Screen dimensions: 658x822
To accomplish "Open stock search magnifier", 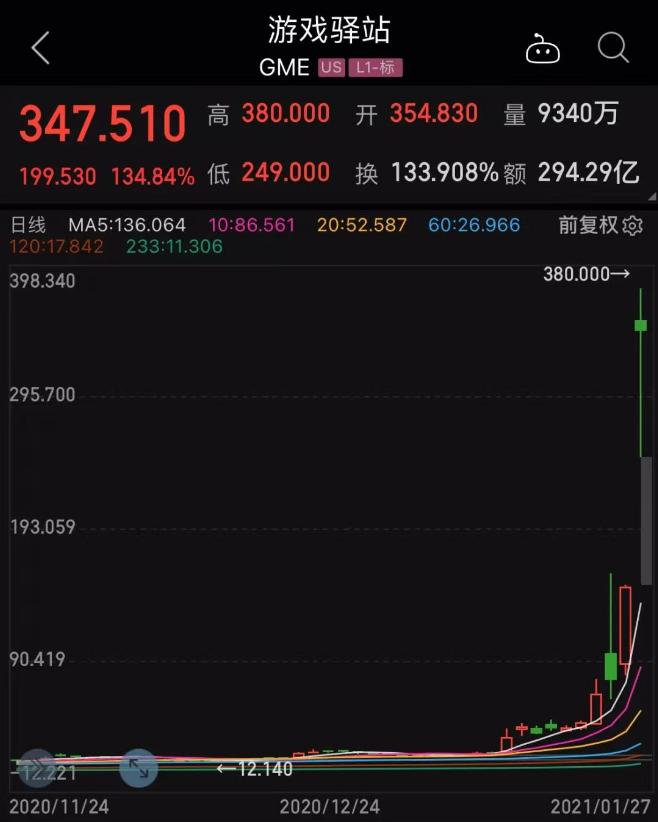I will [612, 47].
